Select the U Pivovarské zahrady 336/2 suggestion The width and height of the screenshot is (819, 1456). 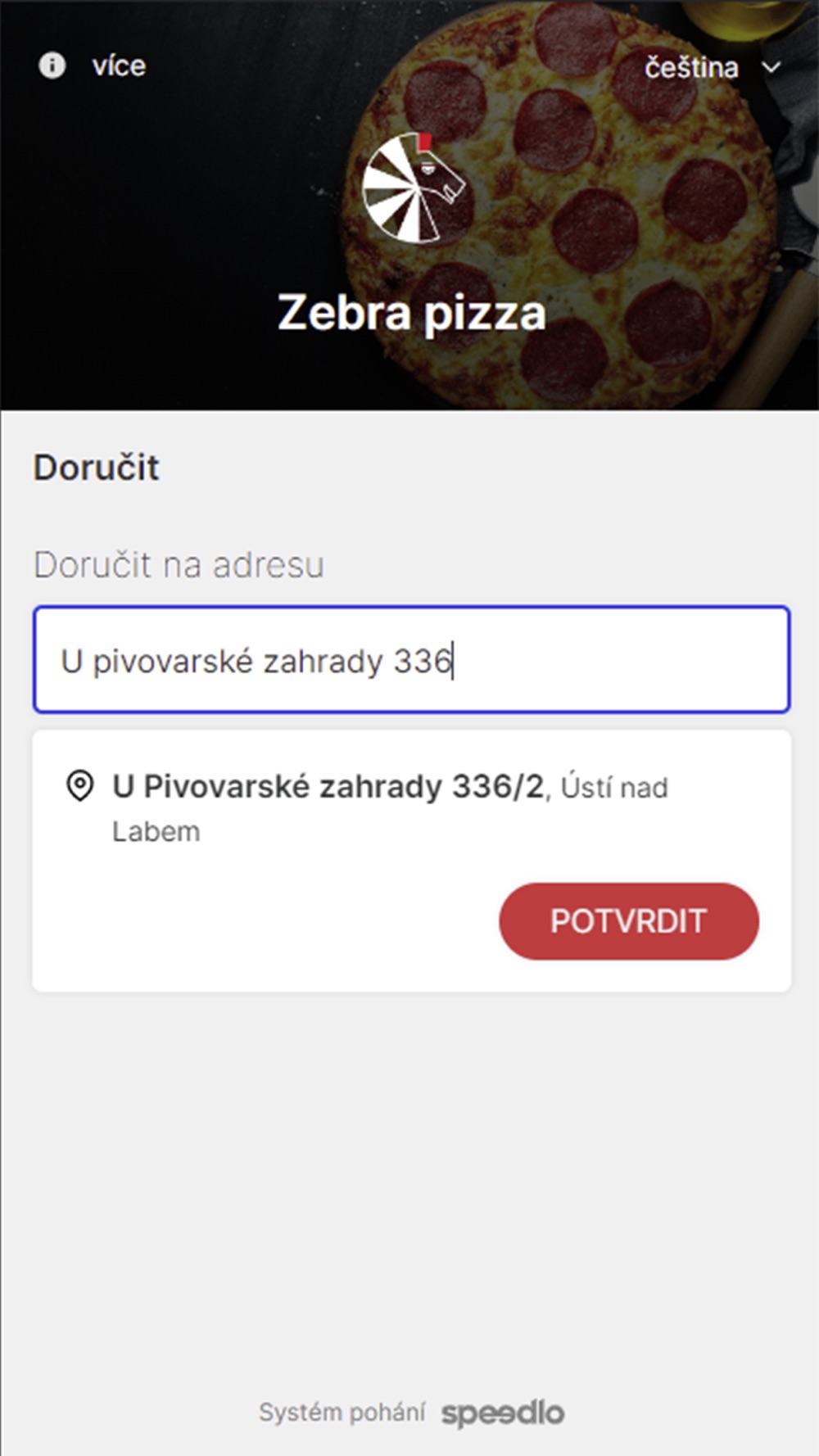pyautogui.click(x=390, y=807)
